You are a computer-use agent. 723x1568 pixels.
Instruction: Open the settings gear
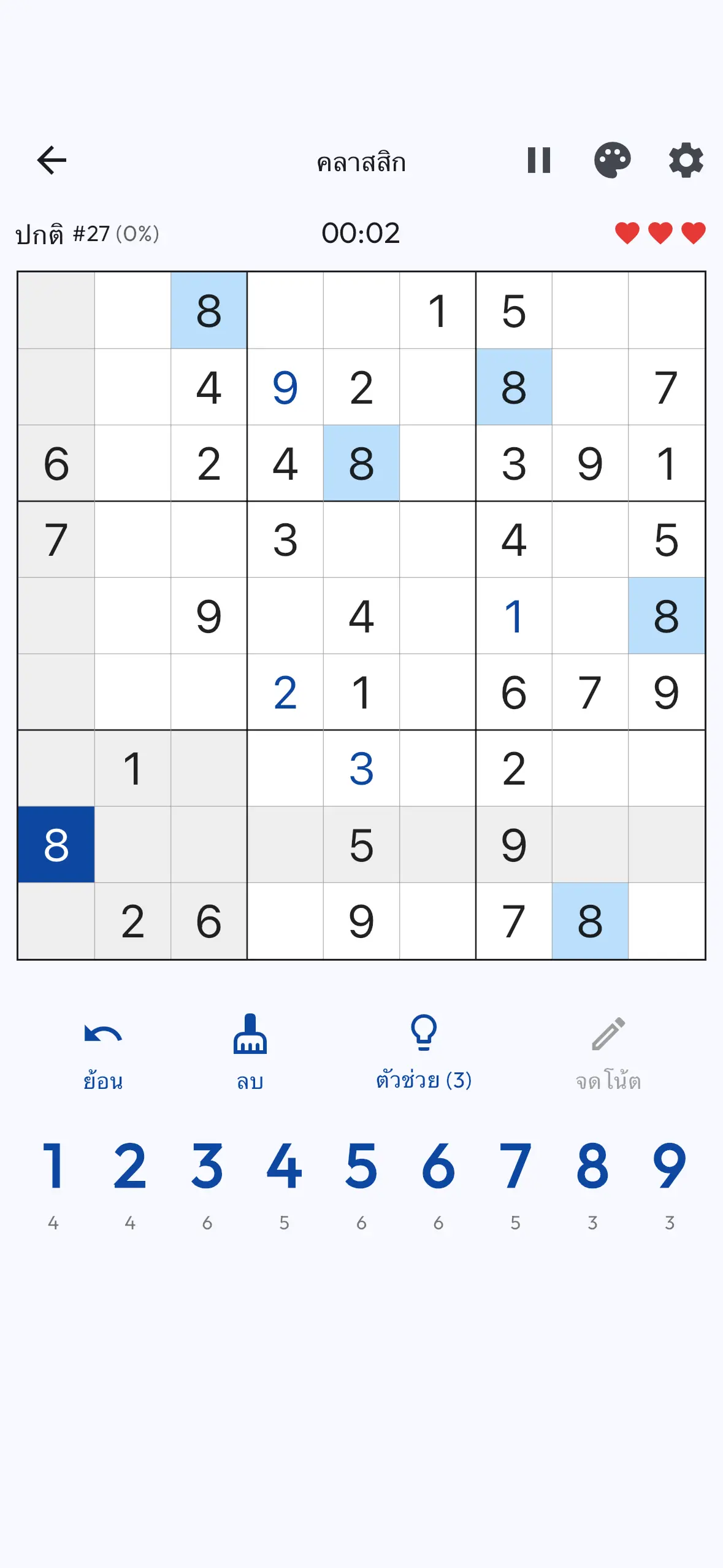[686, 161]
